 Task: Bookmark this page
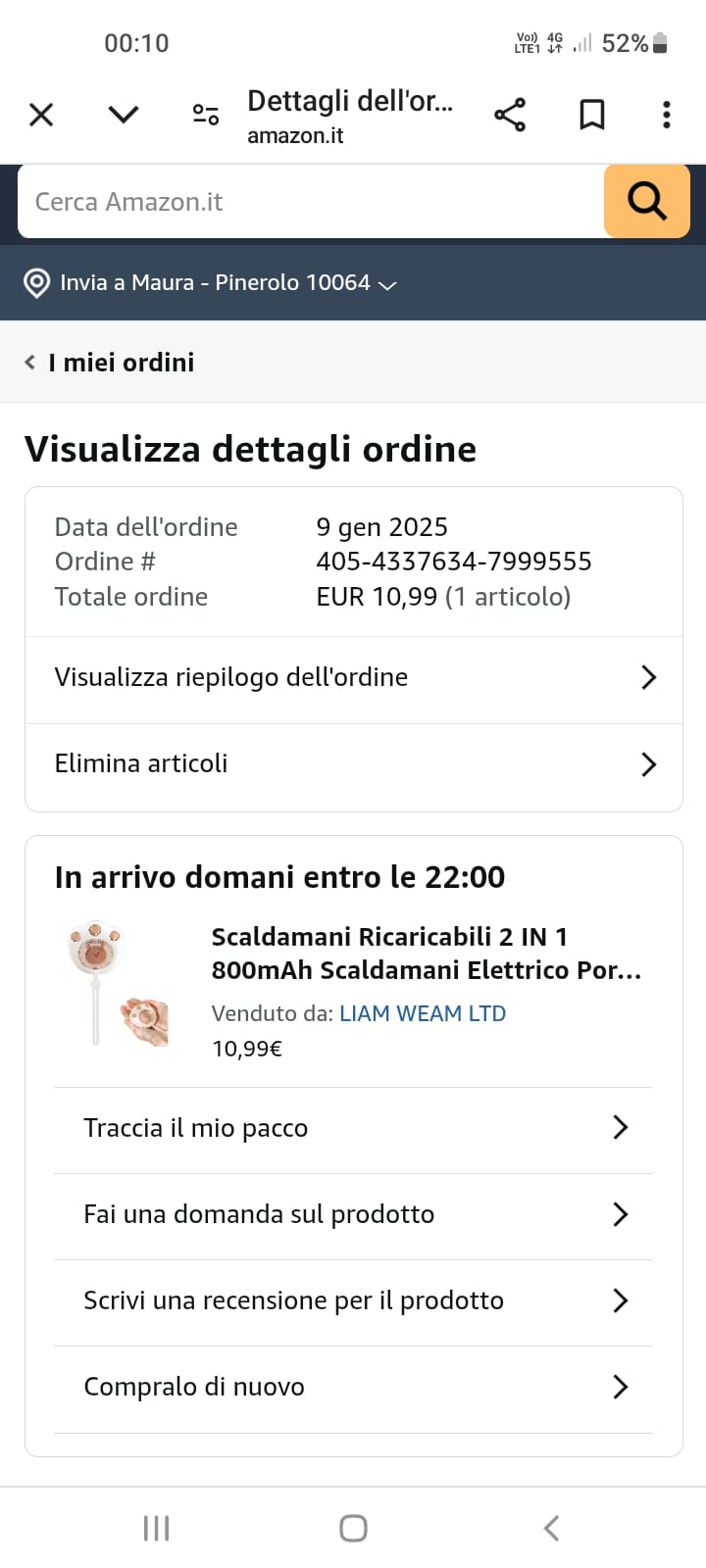591,115
